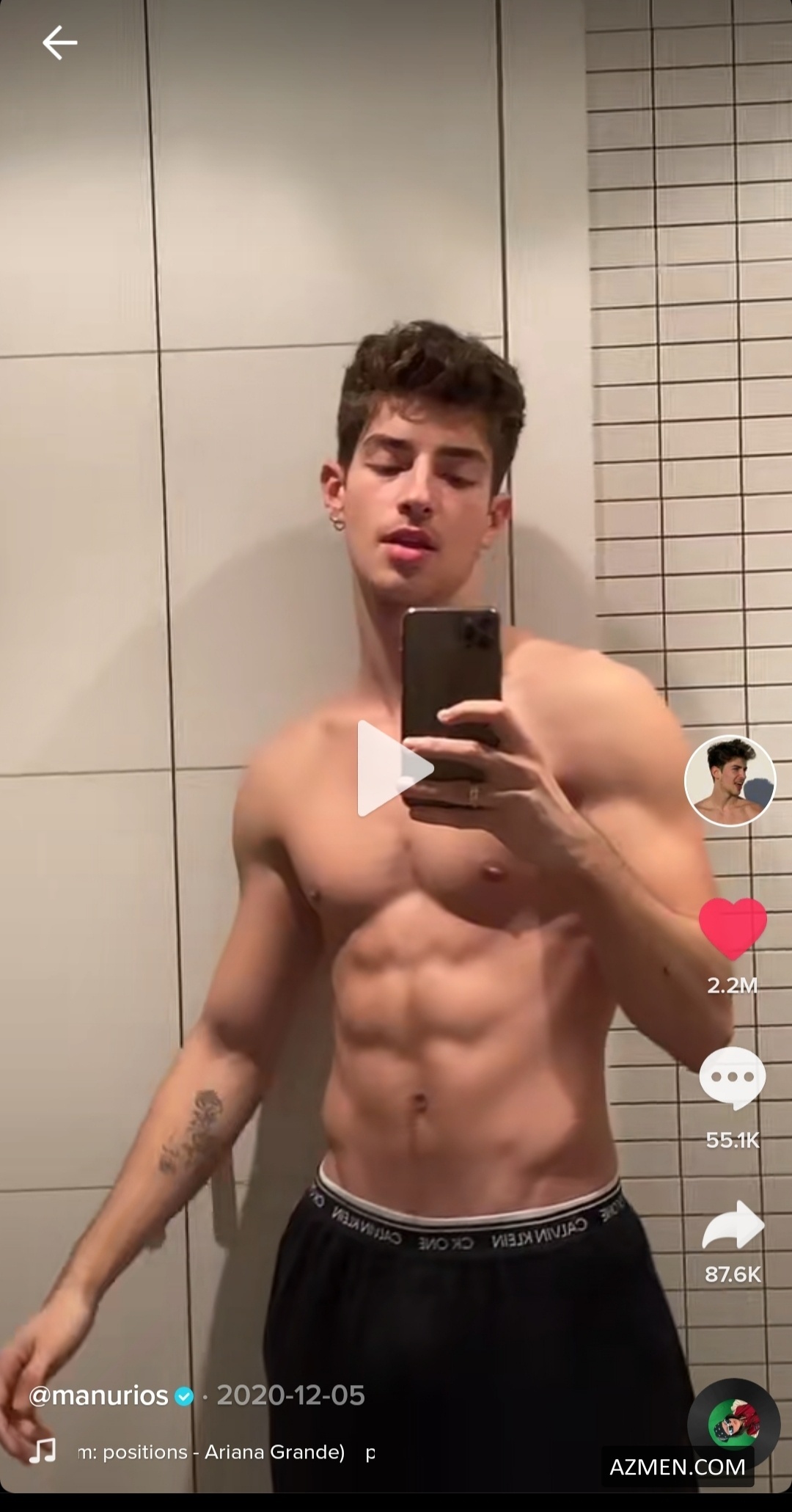The image size is (792, 1512).
Task: Like the video with the heart
Action: click(732, 928)
